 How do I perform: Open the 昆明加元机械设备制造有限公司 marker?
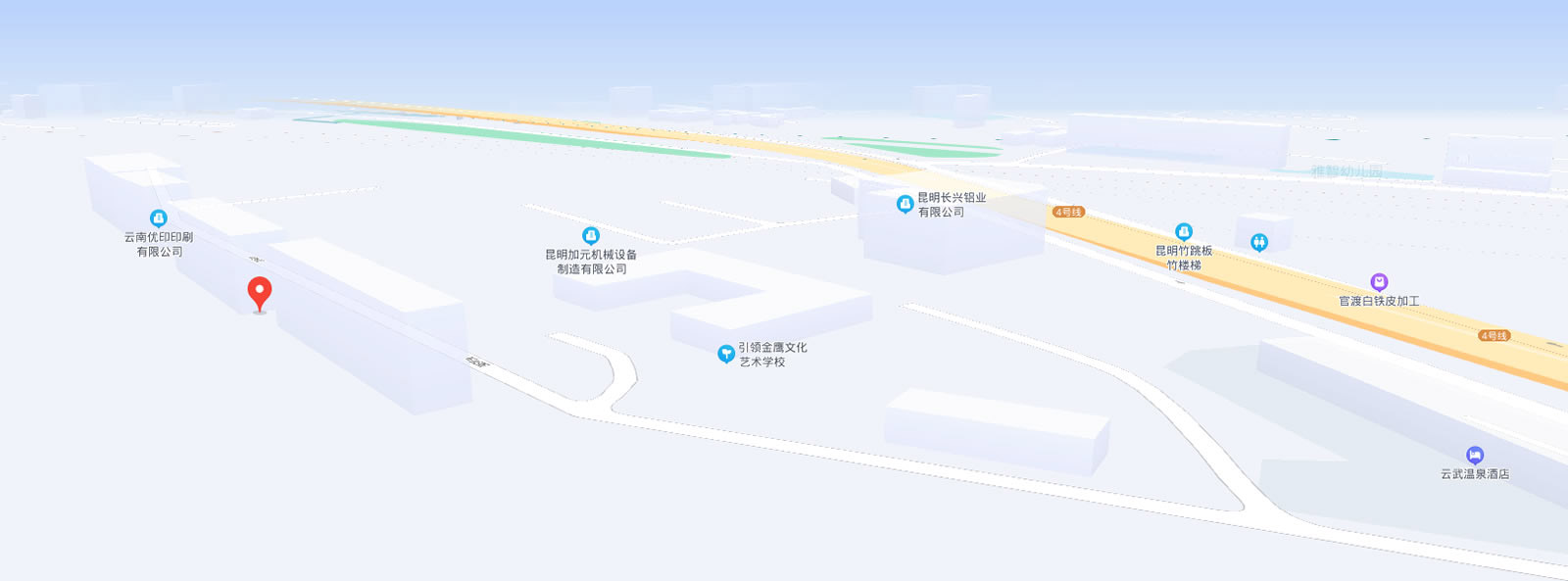(591, 236)
